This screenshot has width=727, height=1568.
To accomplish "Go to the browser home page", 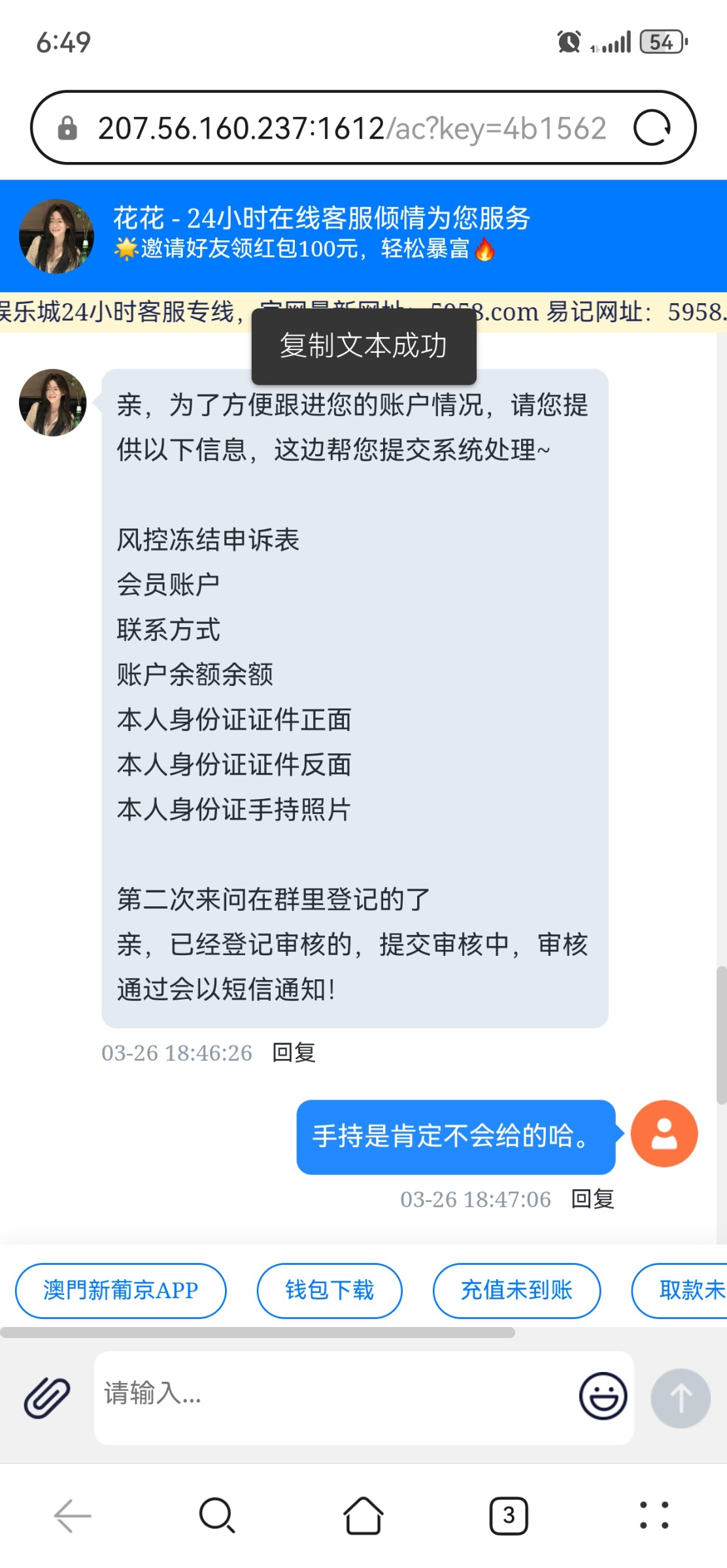I will [x=363, y=1515].
